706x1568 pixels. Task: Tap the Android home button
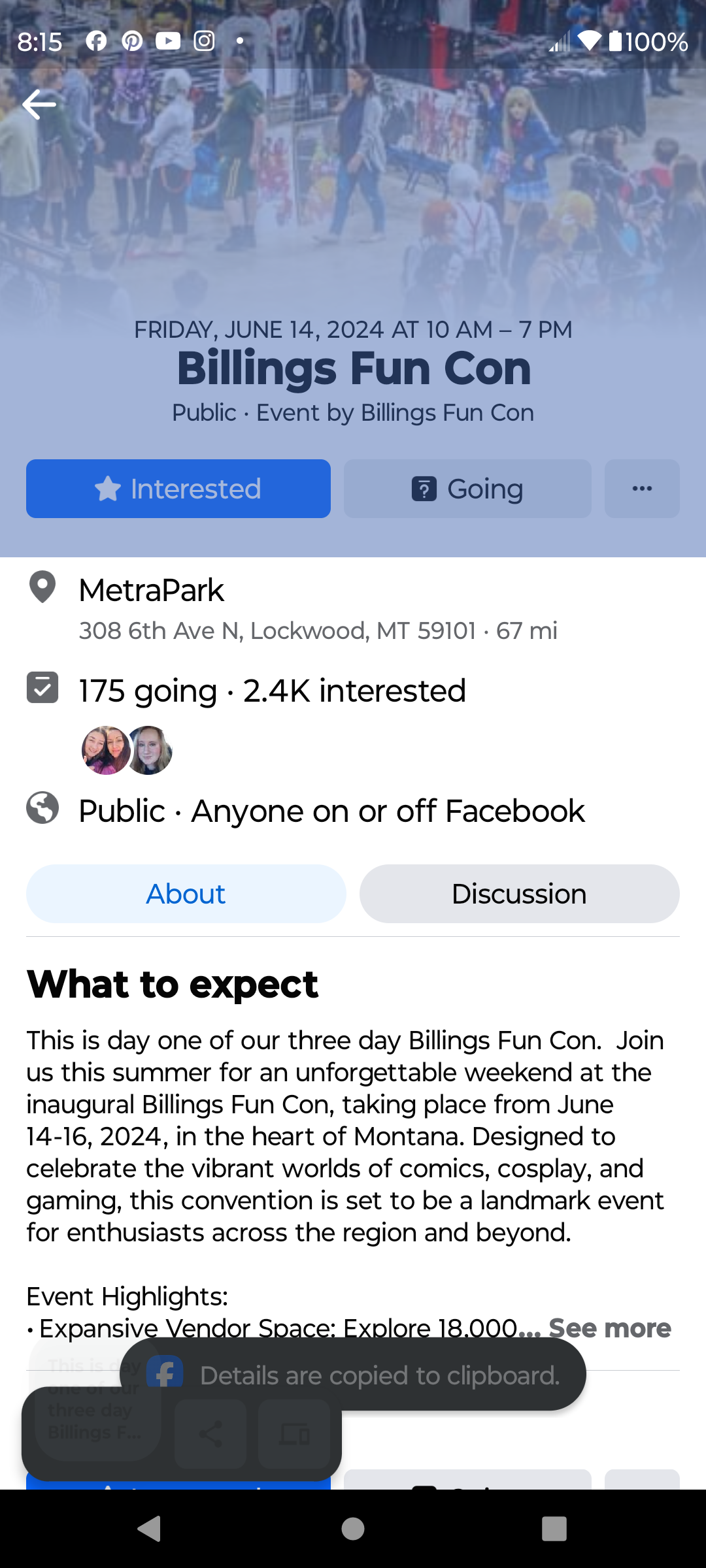(353, 1529)
